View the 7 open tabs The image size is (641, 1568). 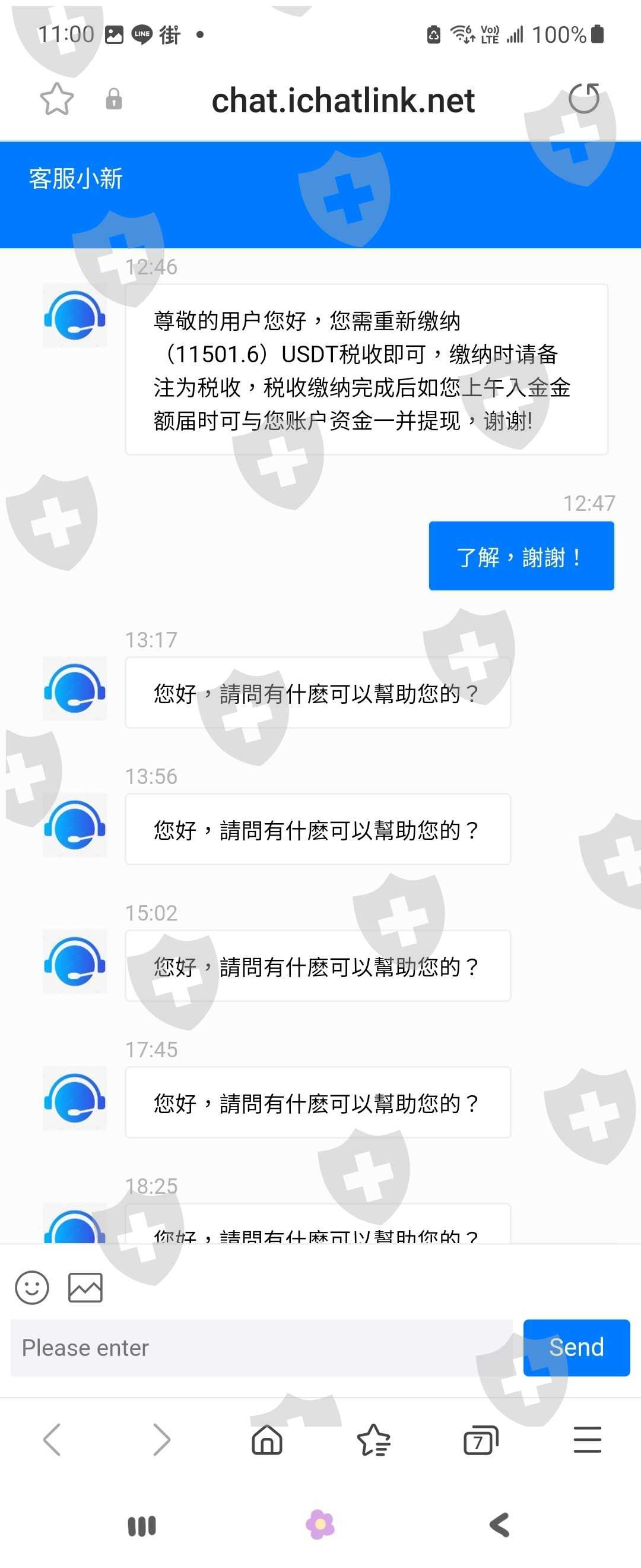pos(480,1441)
